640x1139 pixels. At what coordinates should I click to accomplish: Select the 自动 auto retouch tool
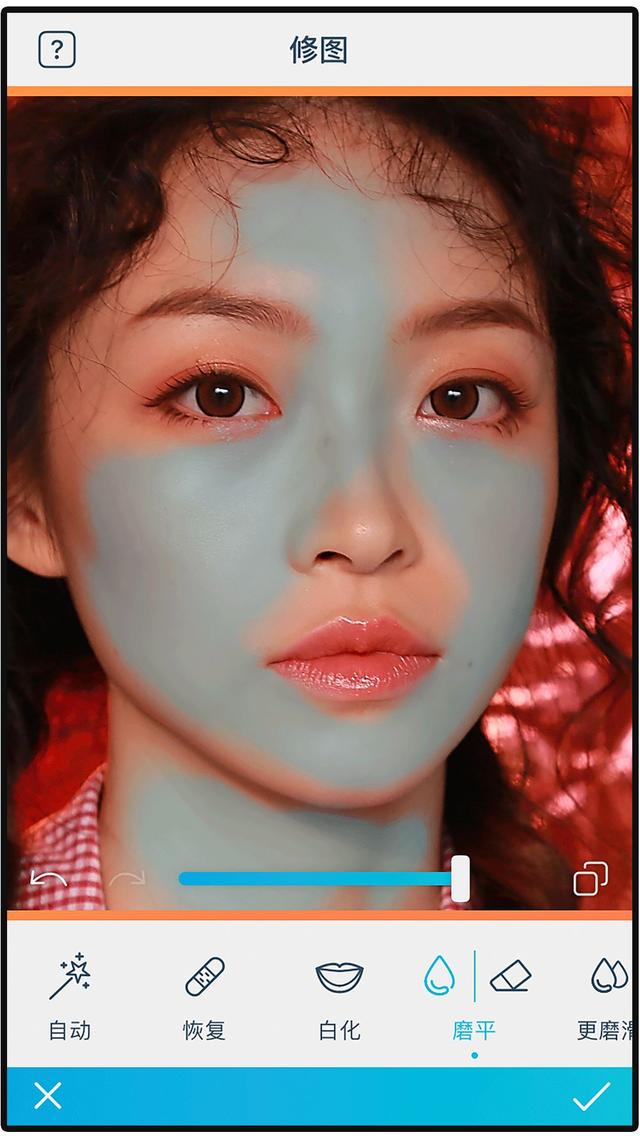point(70,995)
